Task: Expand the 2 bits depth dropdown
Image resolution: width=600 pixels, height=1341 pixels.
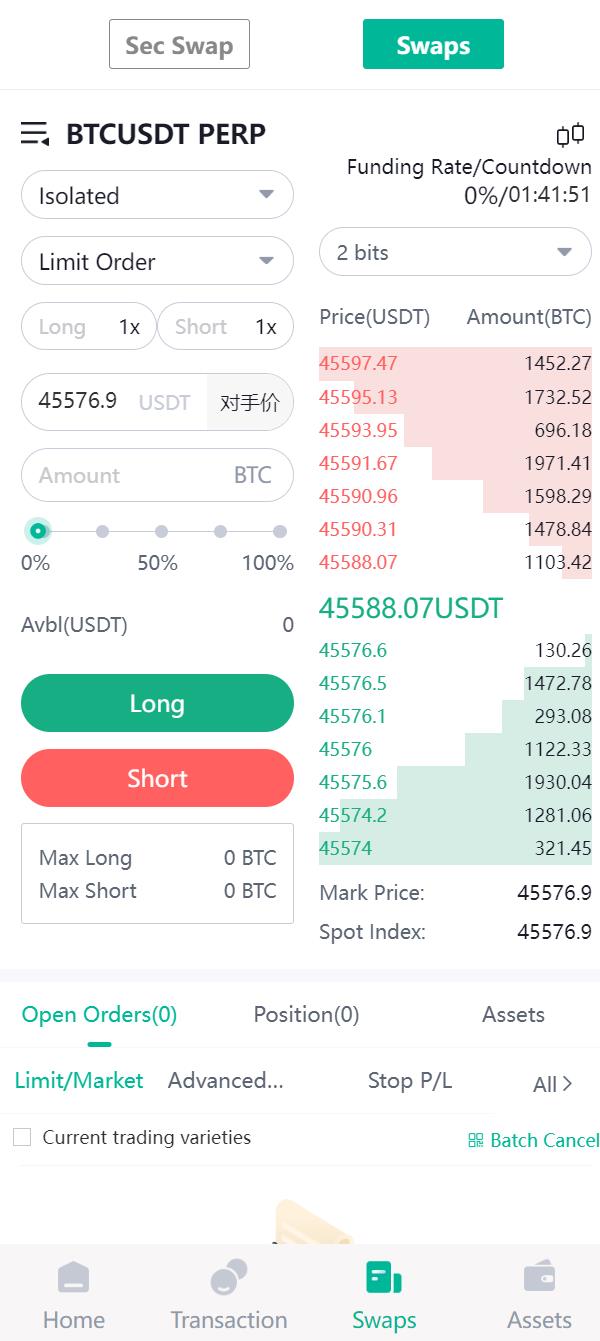Action: coord(455,252)
